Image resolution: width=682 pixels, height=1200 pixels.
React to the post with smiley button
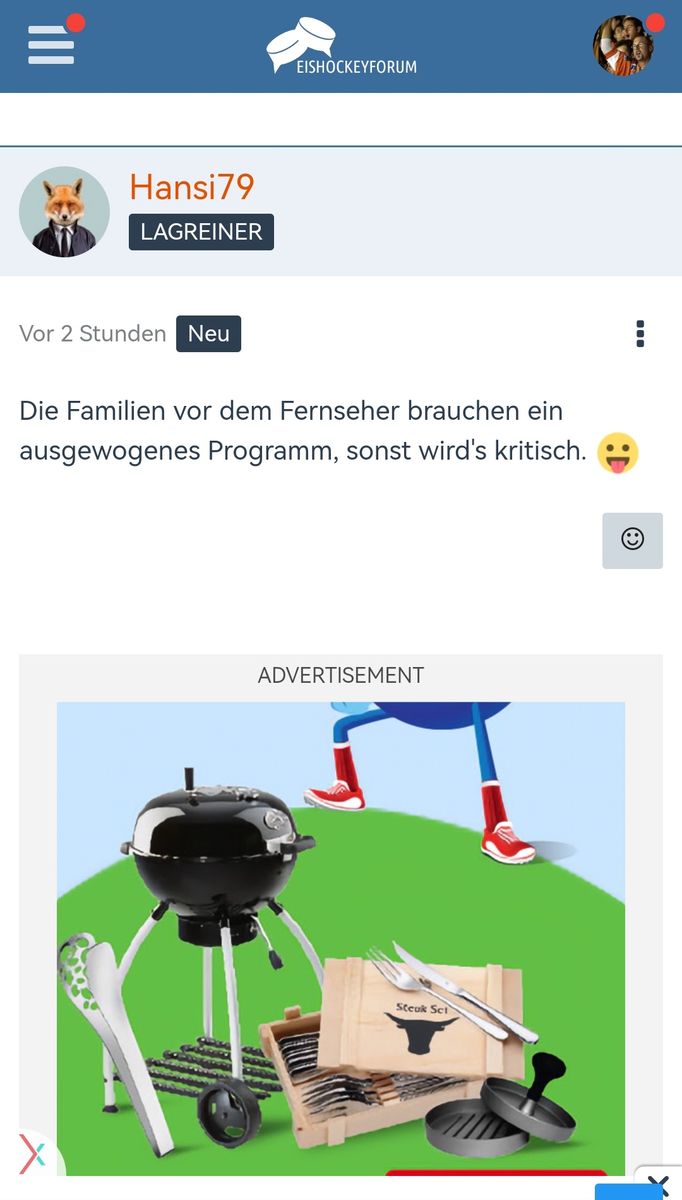point(632,540)
